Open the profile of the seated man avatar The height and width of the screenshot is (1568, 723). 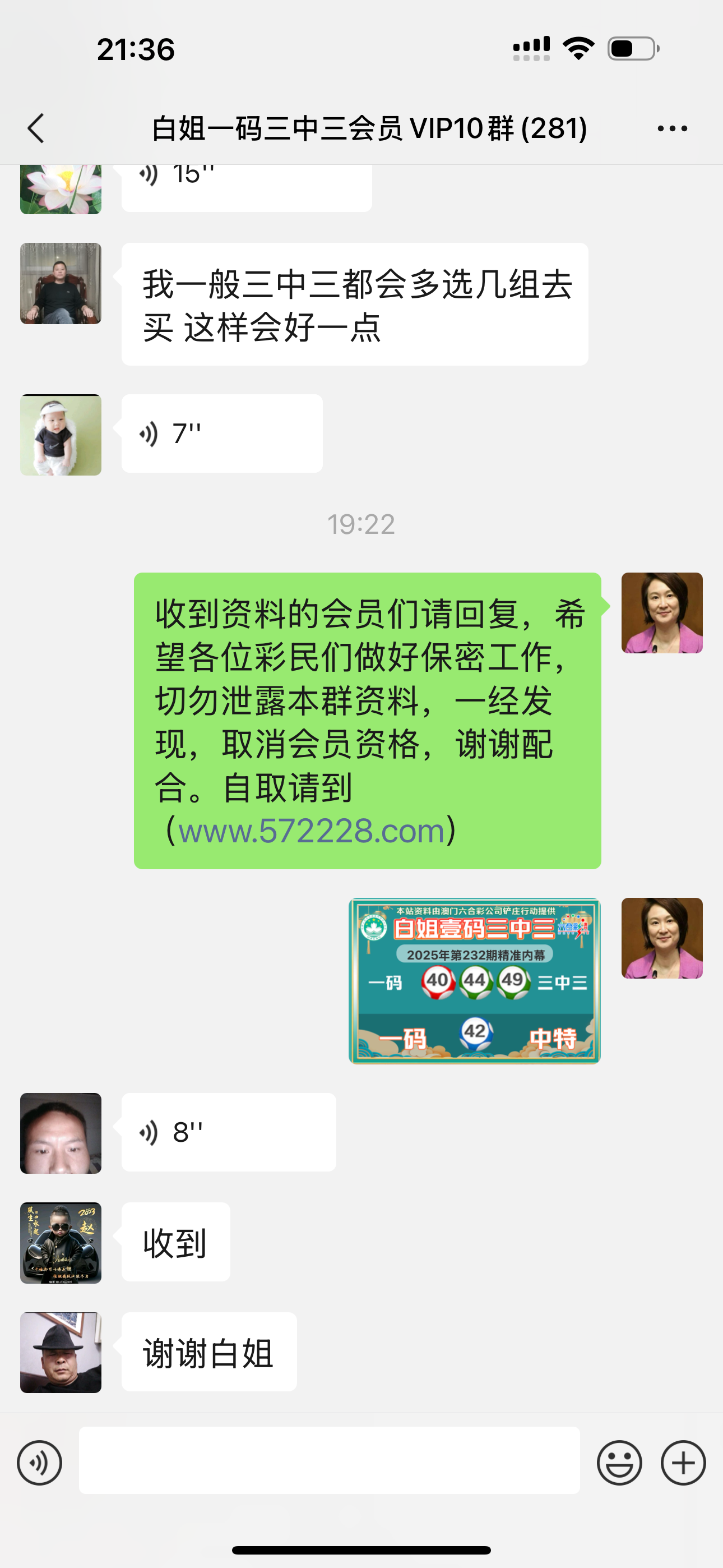(61, 284)
